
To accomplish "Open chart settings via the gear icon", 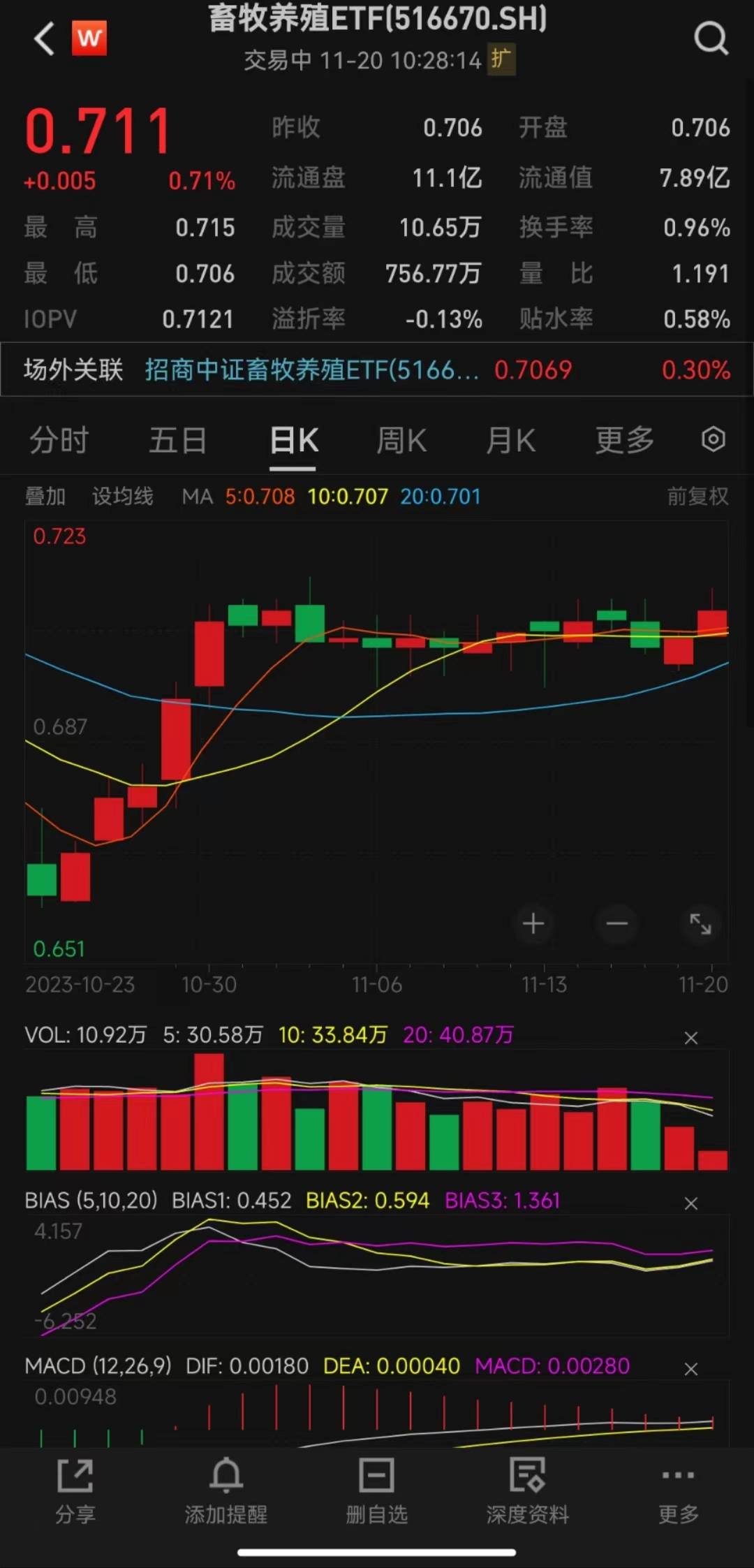I will pos(713,440).
